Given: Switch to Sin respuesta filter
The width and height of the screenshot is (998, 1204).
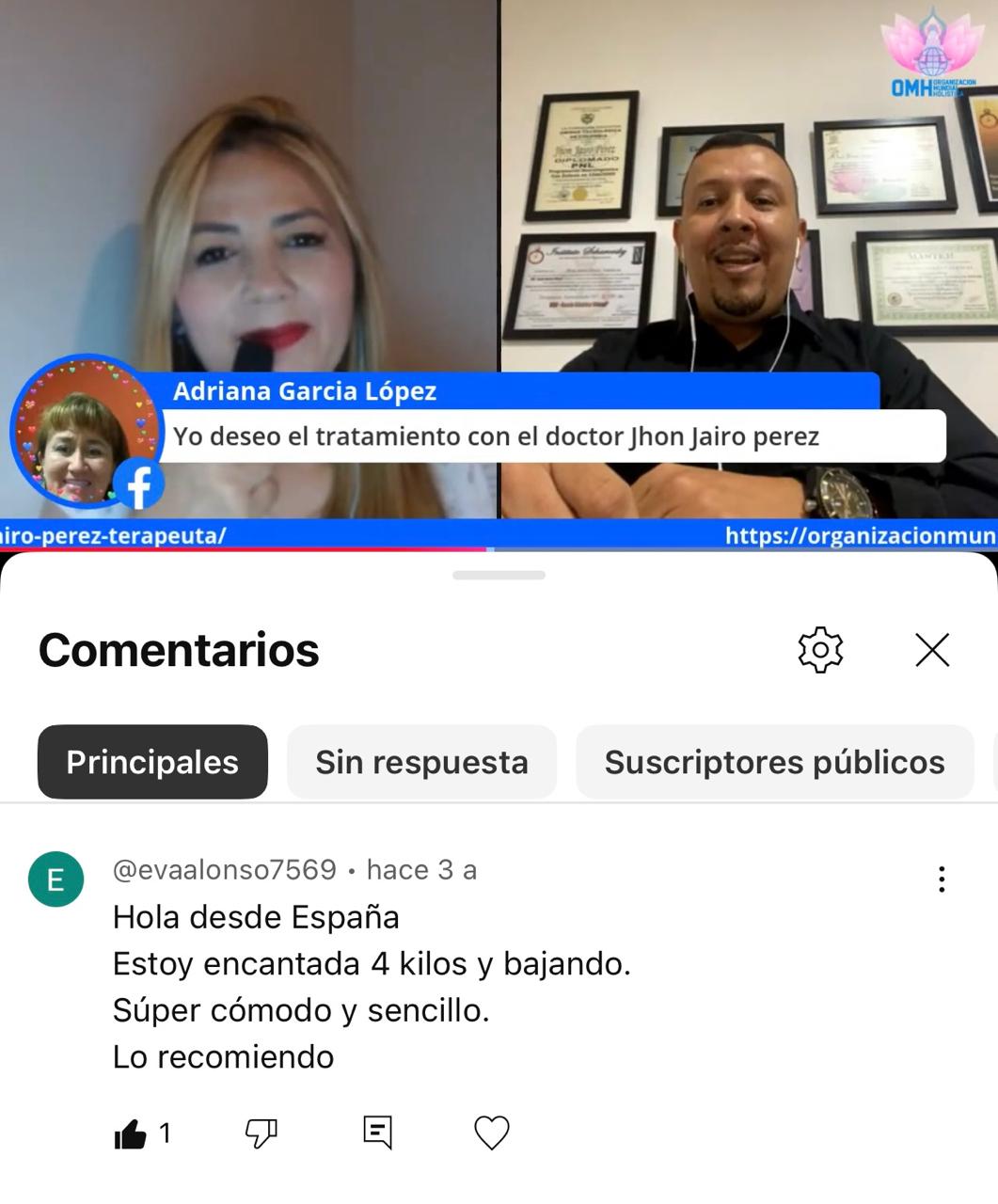Looking at the screenshot, I should (x=421, y=762).
